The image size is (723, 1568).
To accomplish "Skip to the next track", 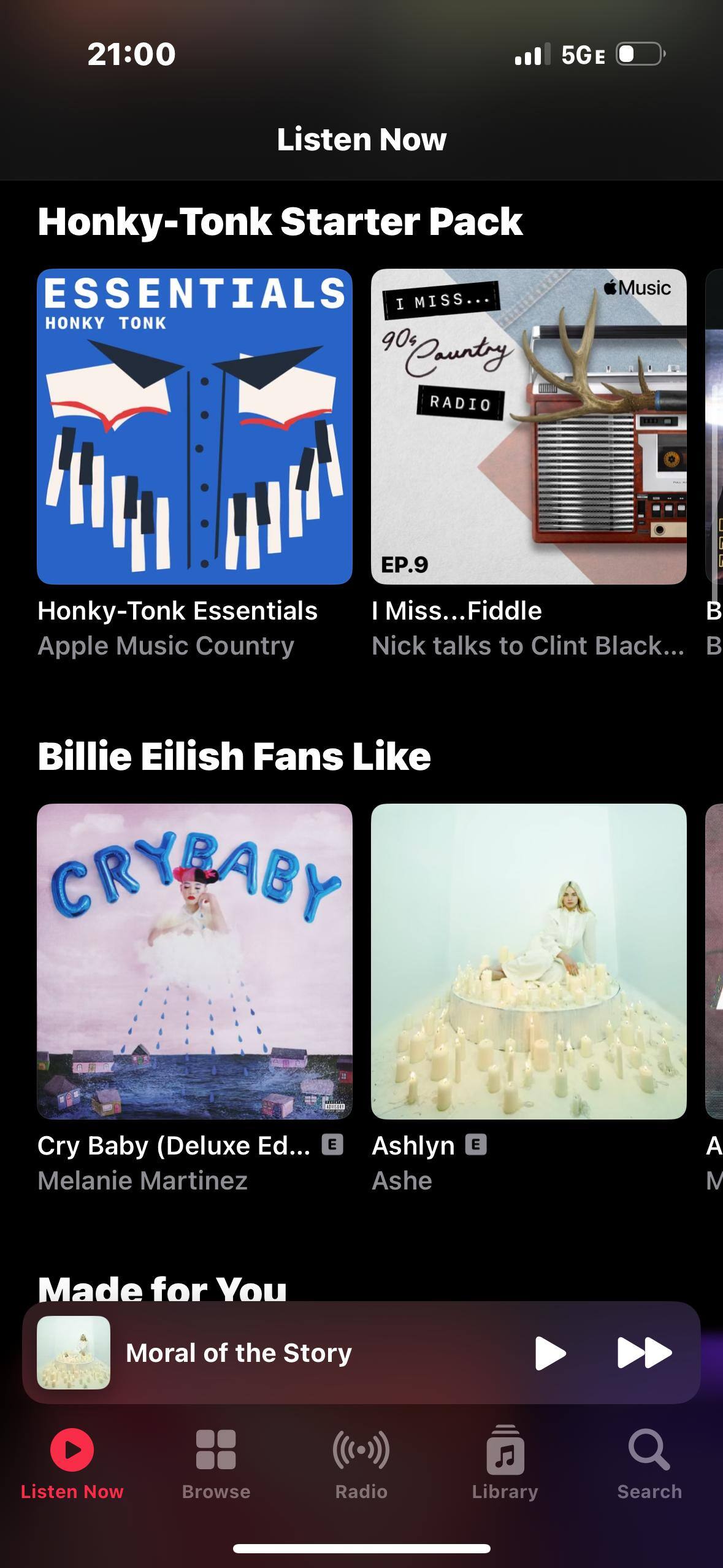I will 644,1353.
